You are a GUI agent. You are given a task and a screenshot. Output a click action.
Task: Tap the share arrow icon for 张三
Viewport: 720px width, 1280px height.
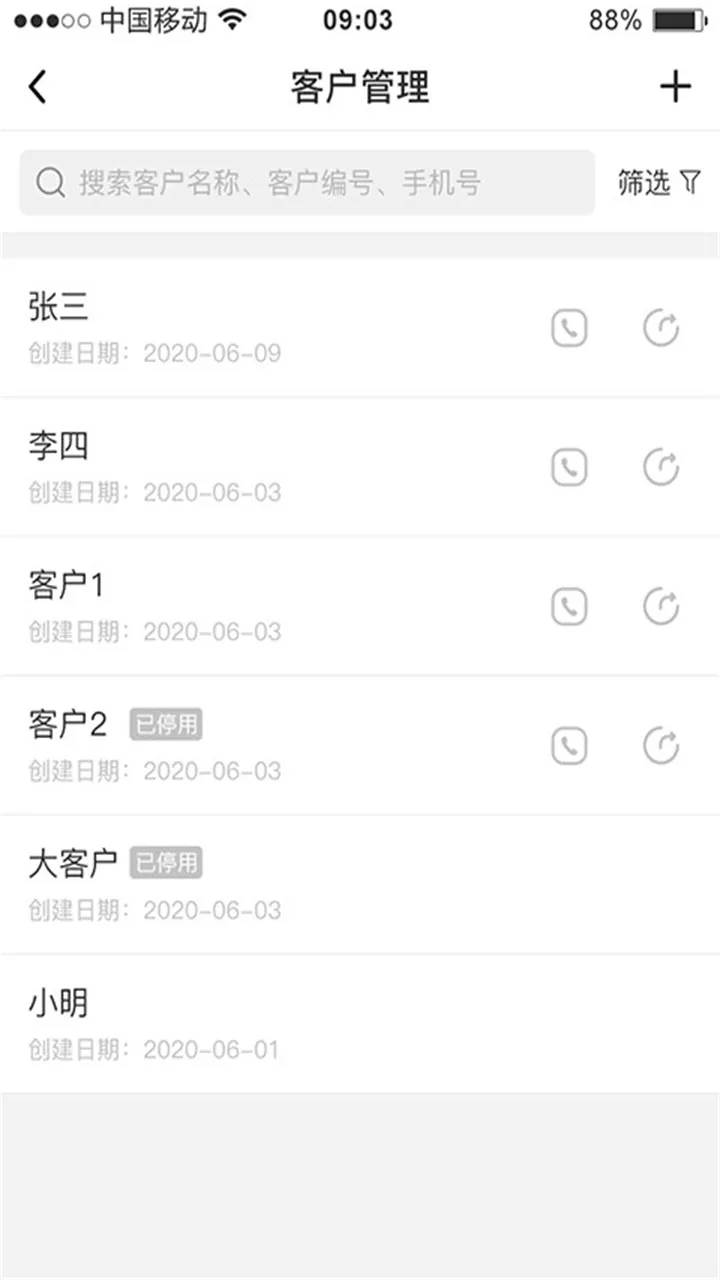[x=661, y=328]
